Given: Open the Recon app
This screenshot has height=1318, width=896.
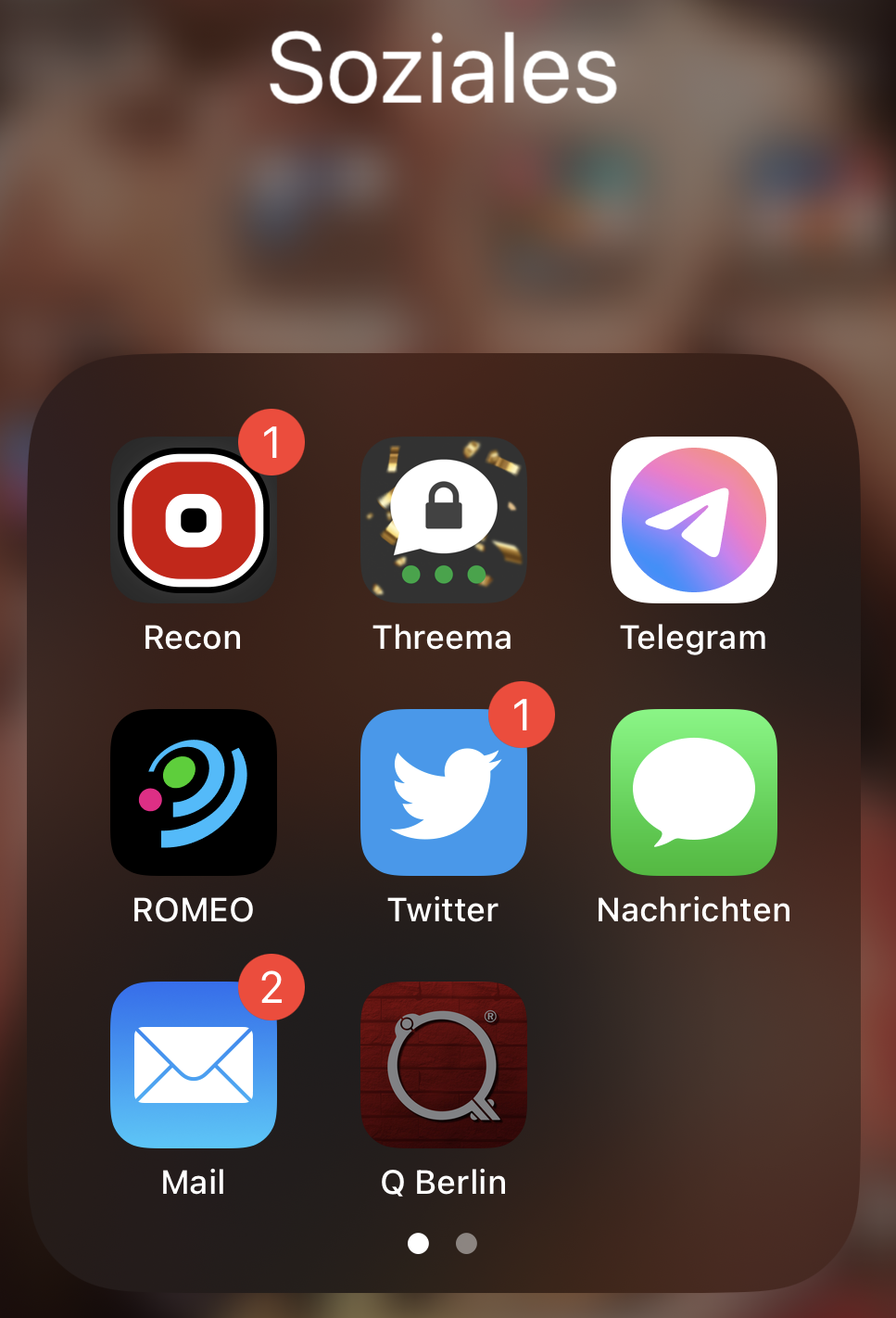Looking at the screenshot, I should (x=194, y=520).
